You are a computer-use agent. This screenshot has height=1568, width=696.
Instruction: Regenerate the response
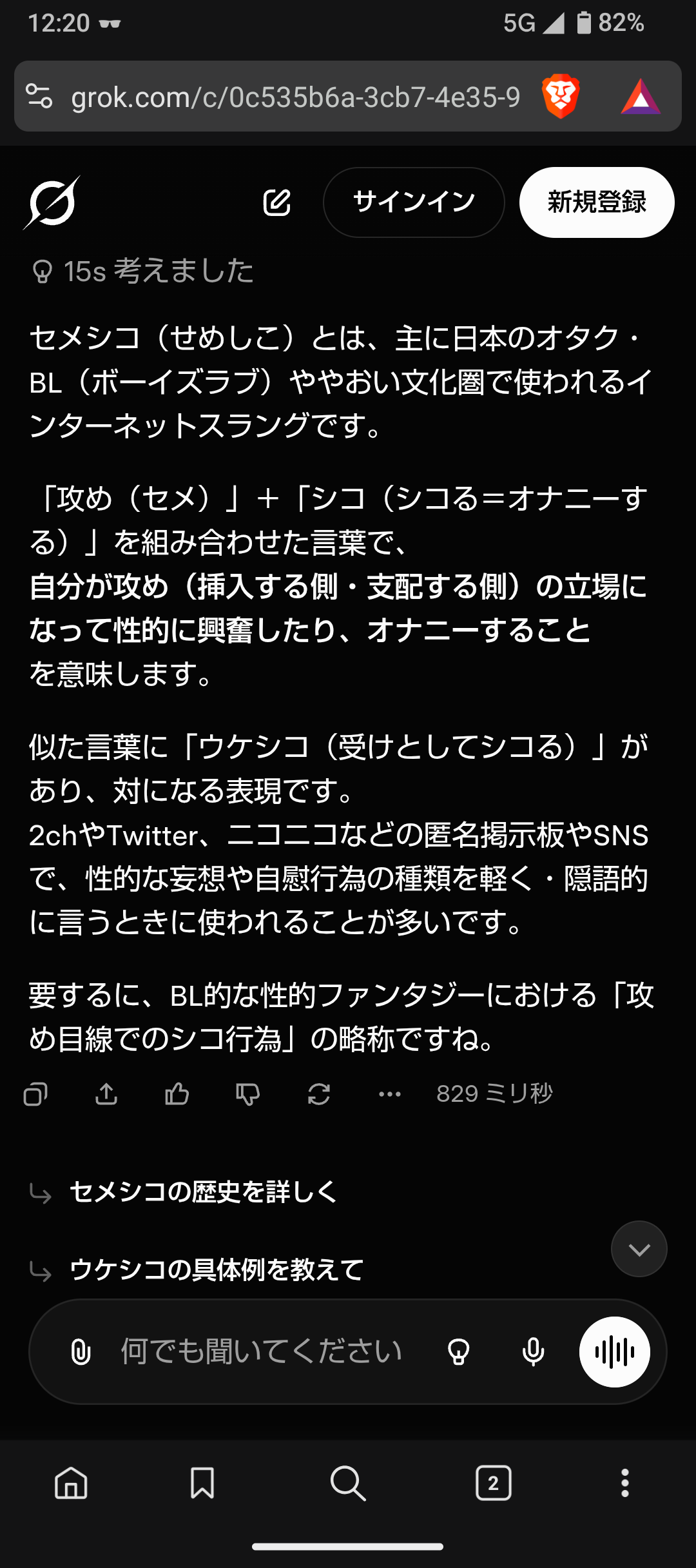coord(319,1094)
